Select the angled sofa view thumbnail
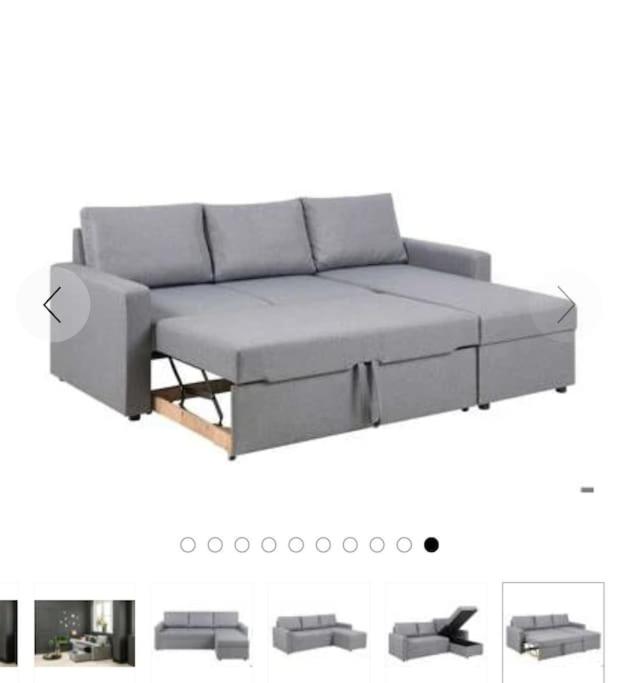This screenshot has width=618, height=683. (x=318, y=632)
